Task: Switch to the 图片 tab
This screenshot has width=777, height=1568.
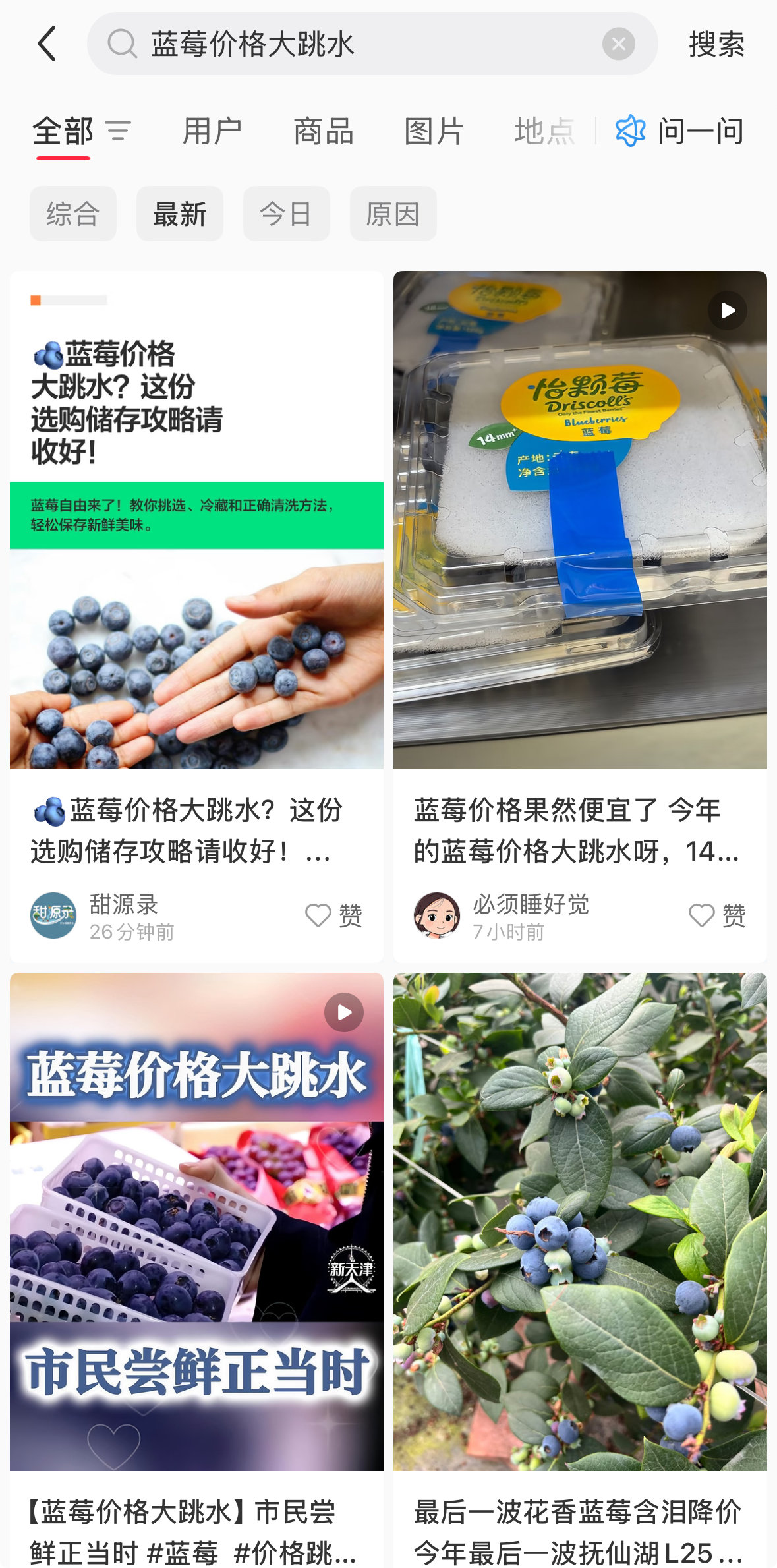Action: click(x=434, y=131)
